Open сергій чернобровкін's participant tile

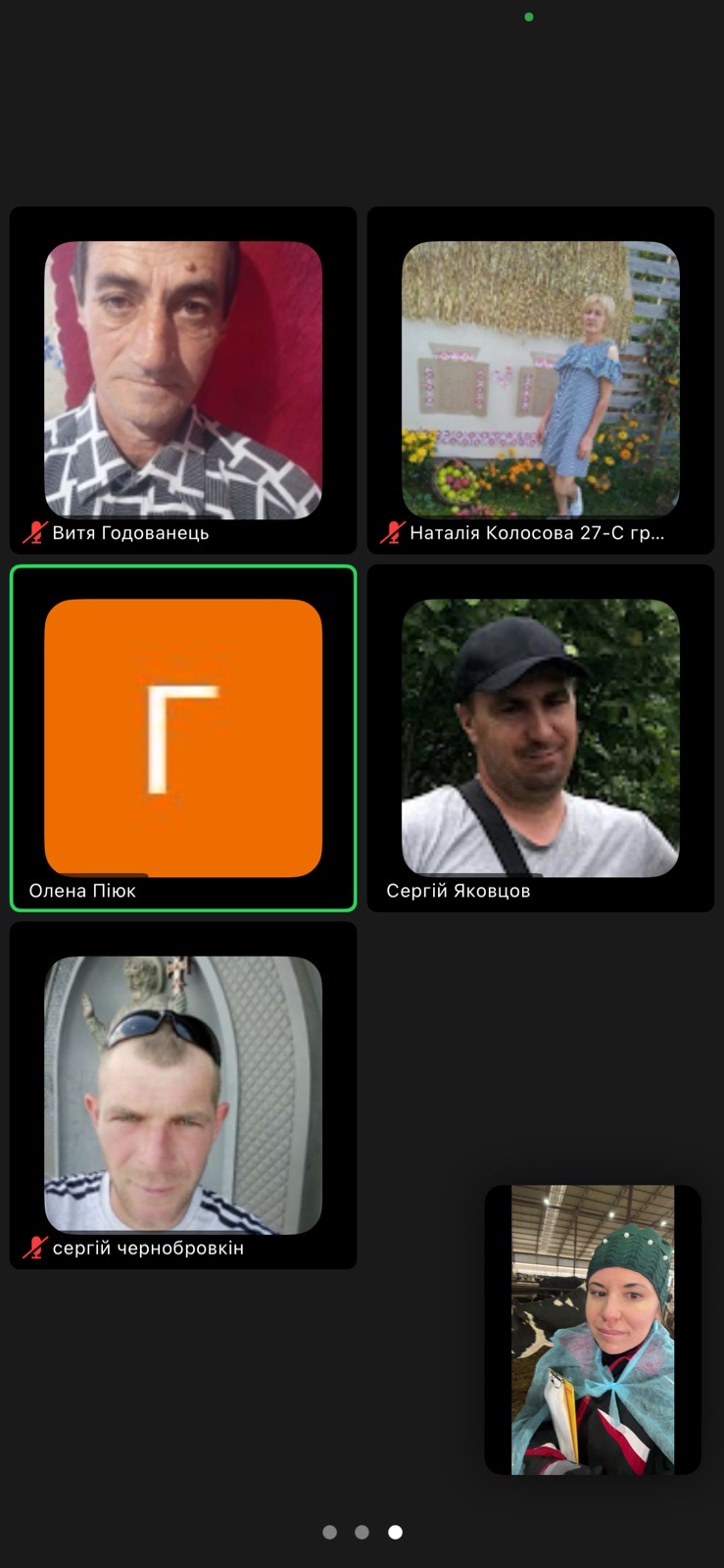tap(183, 1095)
